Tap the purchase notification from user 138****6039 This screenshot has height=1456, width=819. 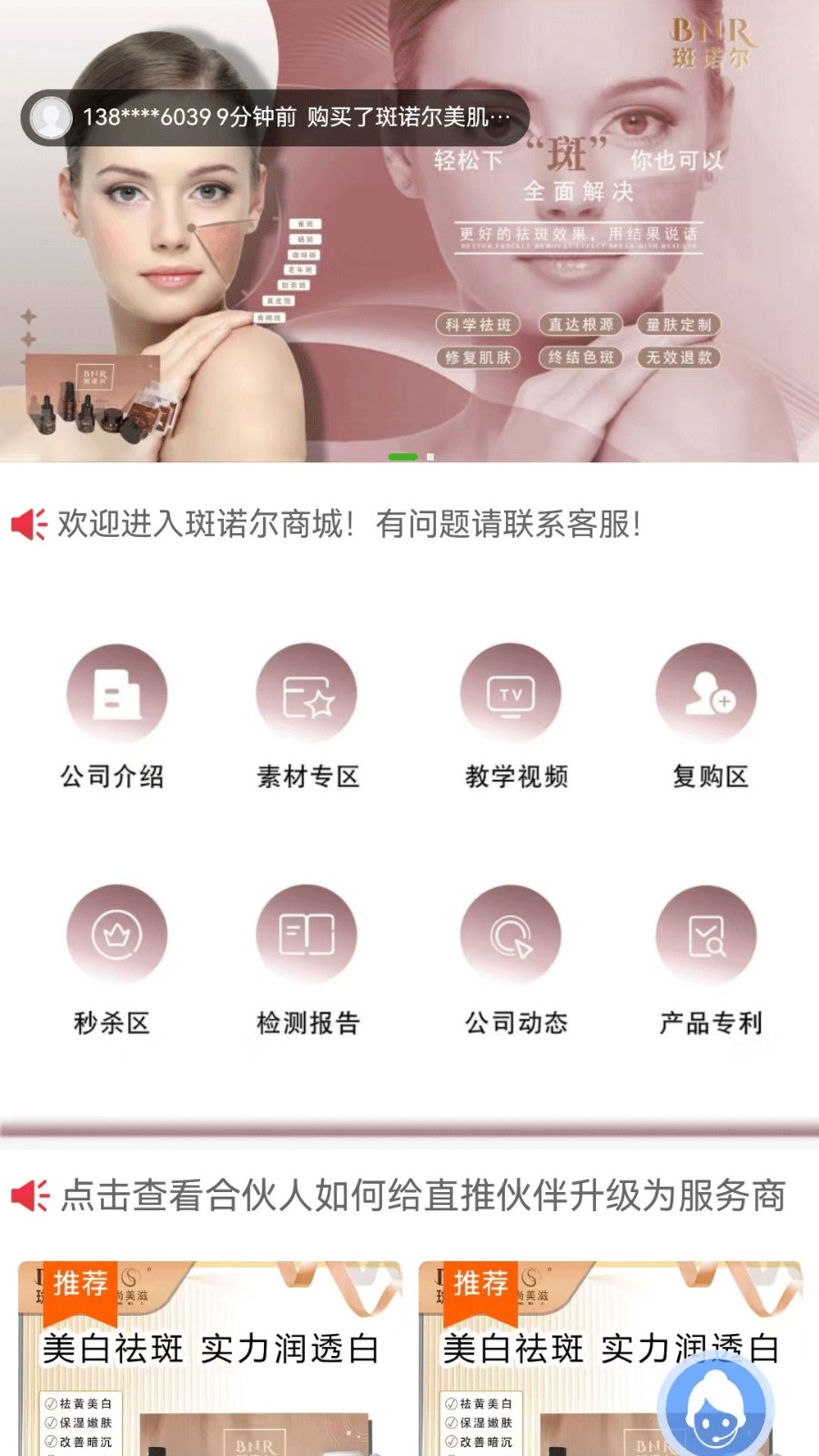tap(273, 116)
